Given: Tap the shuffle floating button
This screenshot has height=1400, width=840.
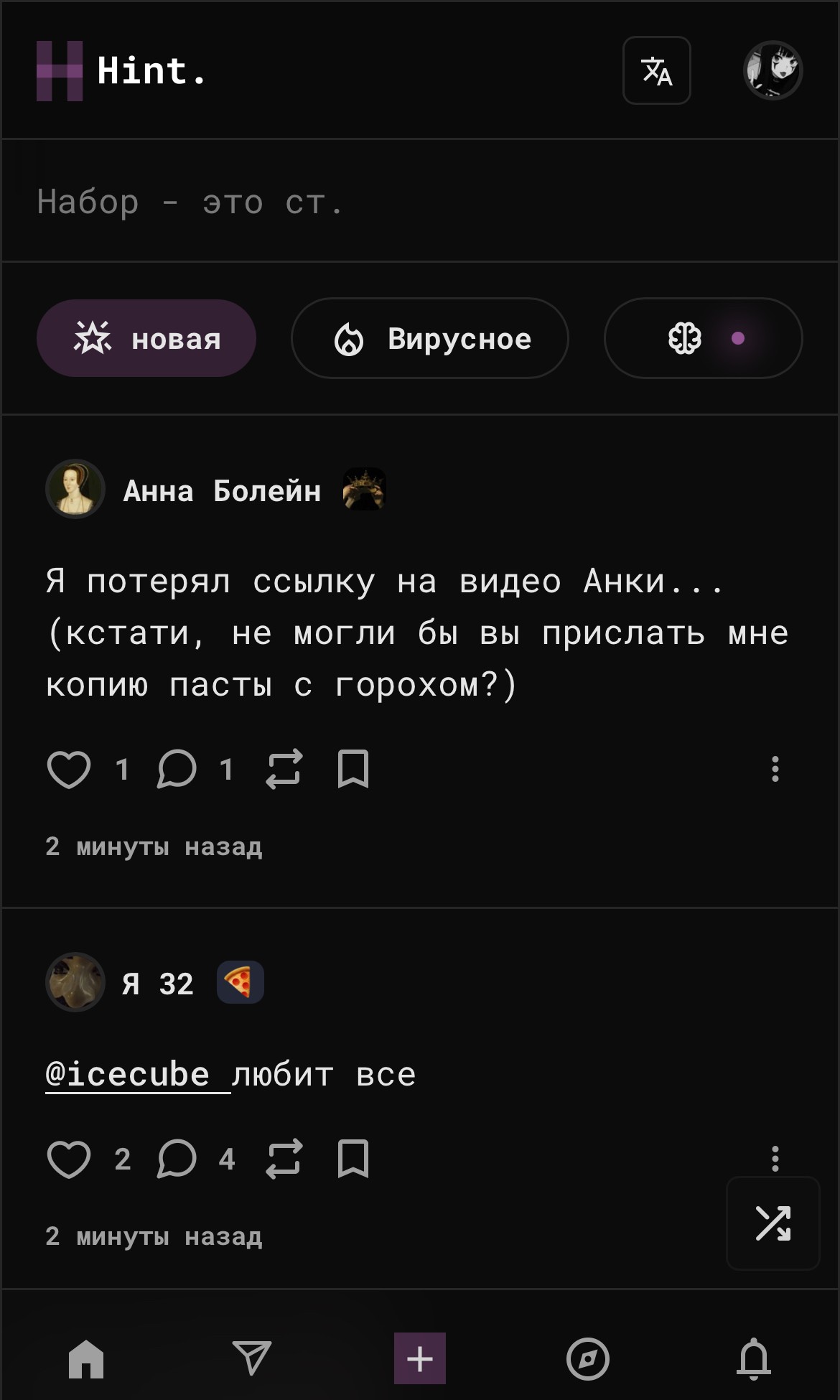Looking at the screenshot, I should (x=773, y=1223).
